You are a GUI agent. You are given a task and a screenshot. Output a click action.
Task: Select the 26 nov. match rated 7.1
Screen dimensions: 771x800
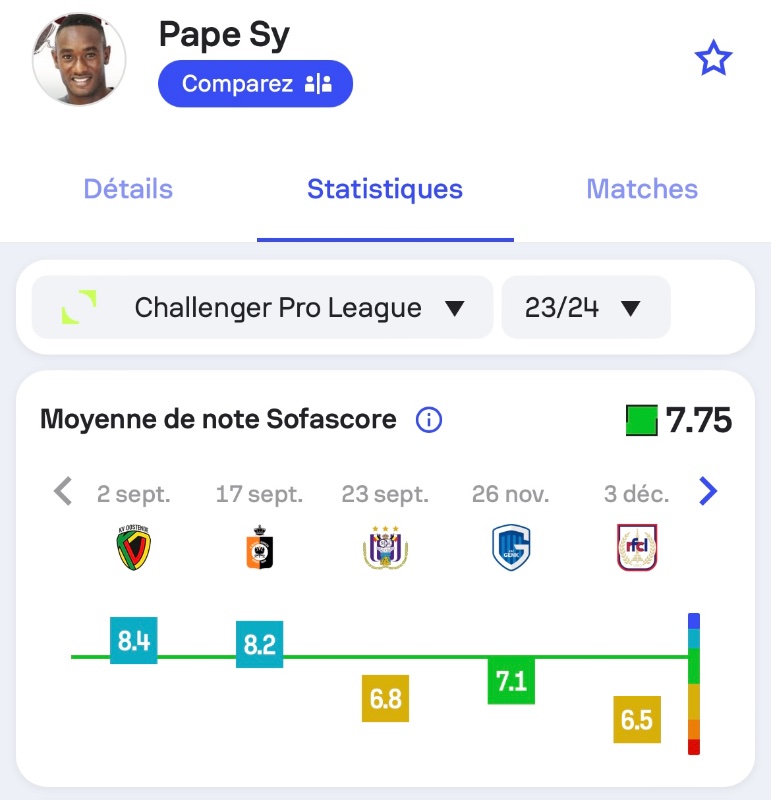(511, 681)
